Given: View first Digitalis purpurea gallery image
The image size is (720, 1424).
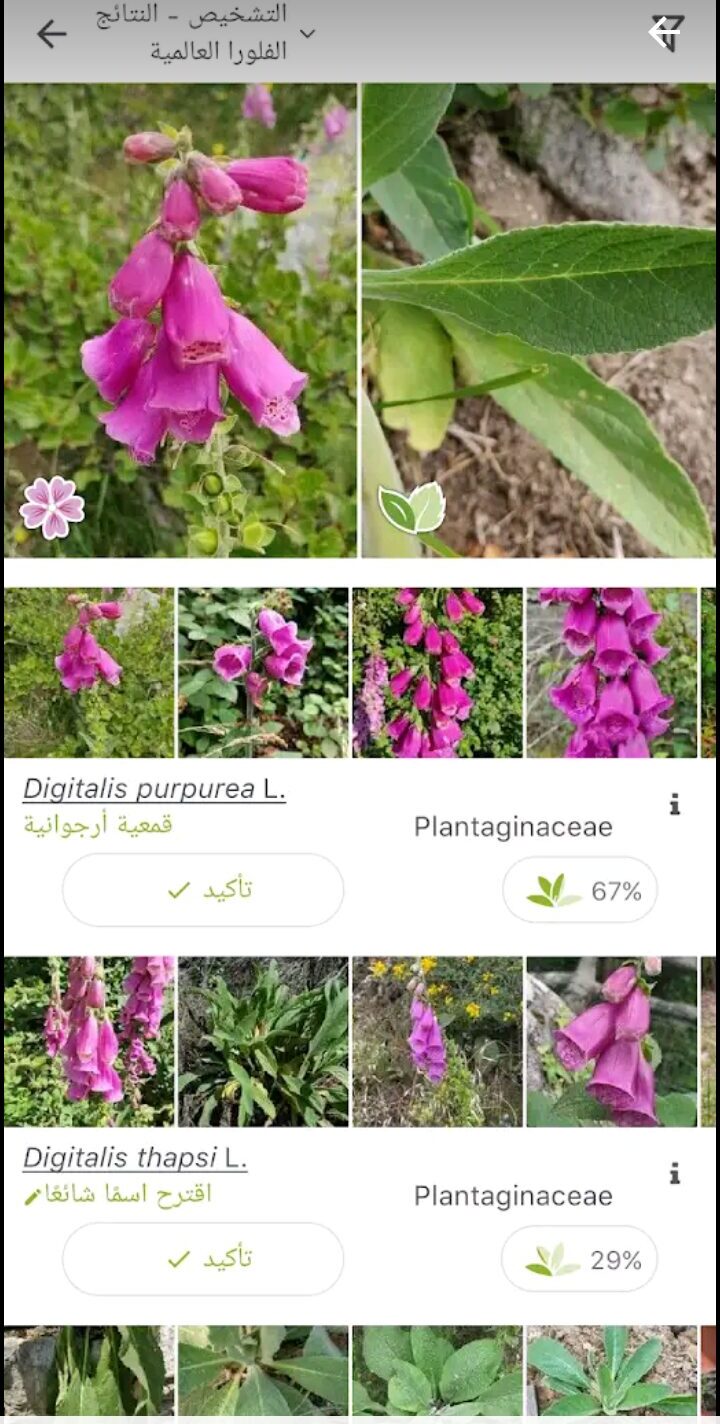Looking at the screenshot, I should tap(89, 672).
